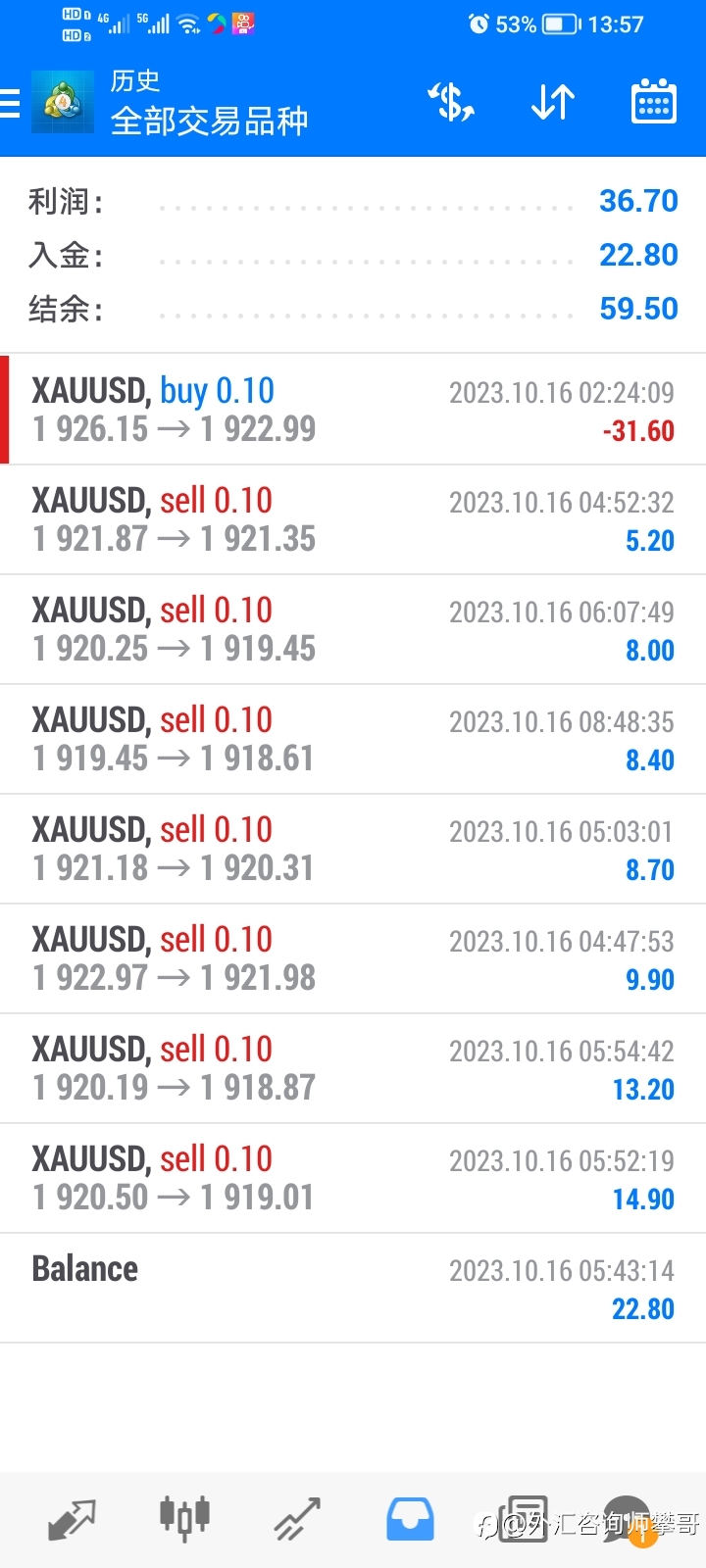
Task: Expand the sell trade with 8.70 profit
Action: (353, 849)
